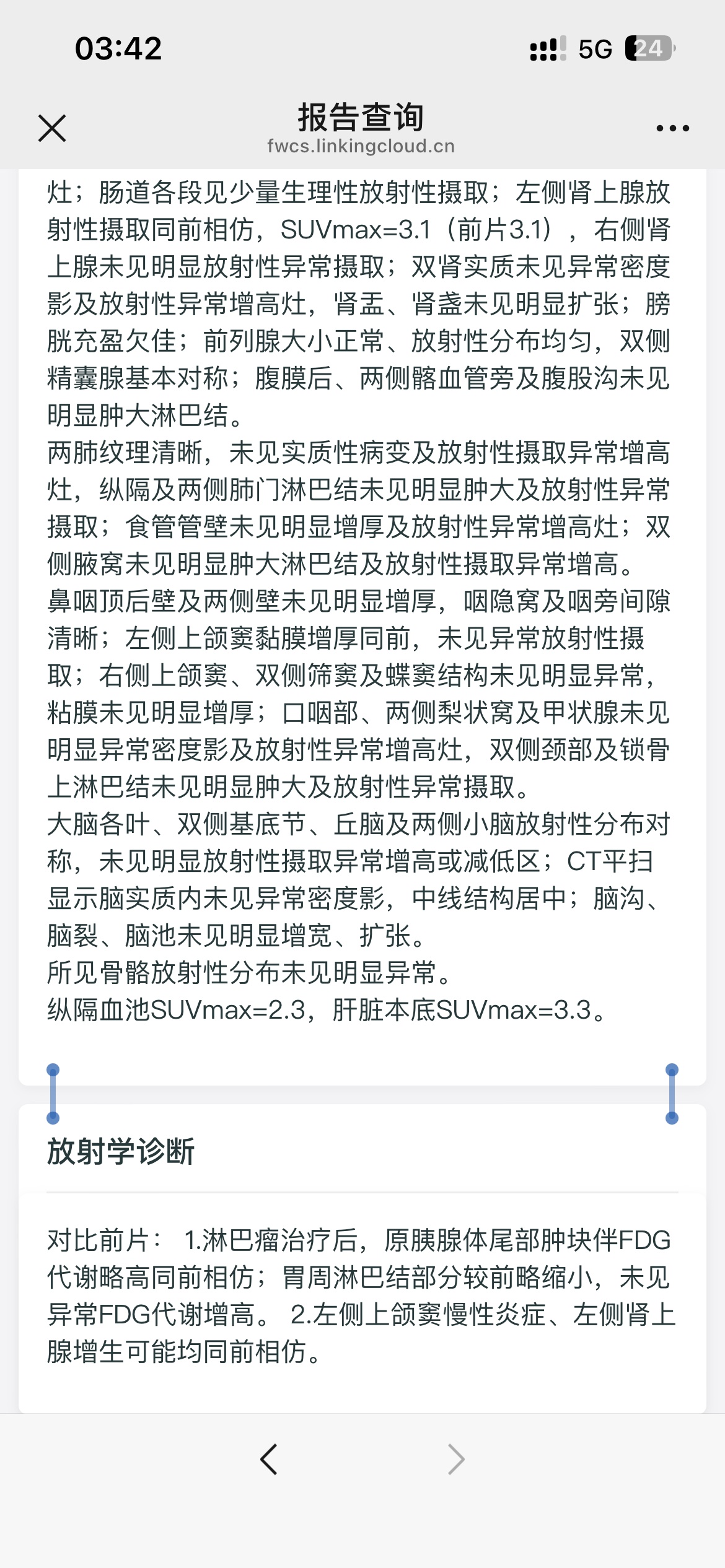Go back to previous web page
The width and height of the screenshot is (725, 1568).
pos(268,1460)
